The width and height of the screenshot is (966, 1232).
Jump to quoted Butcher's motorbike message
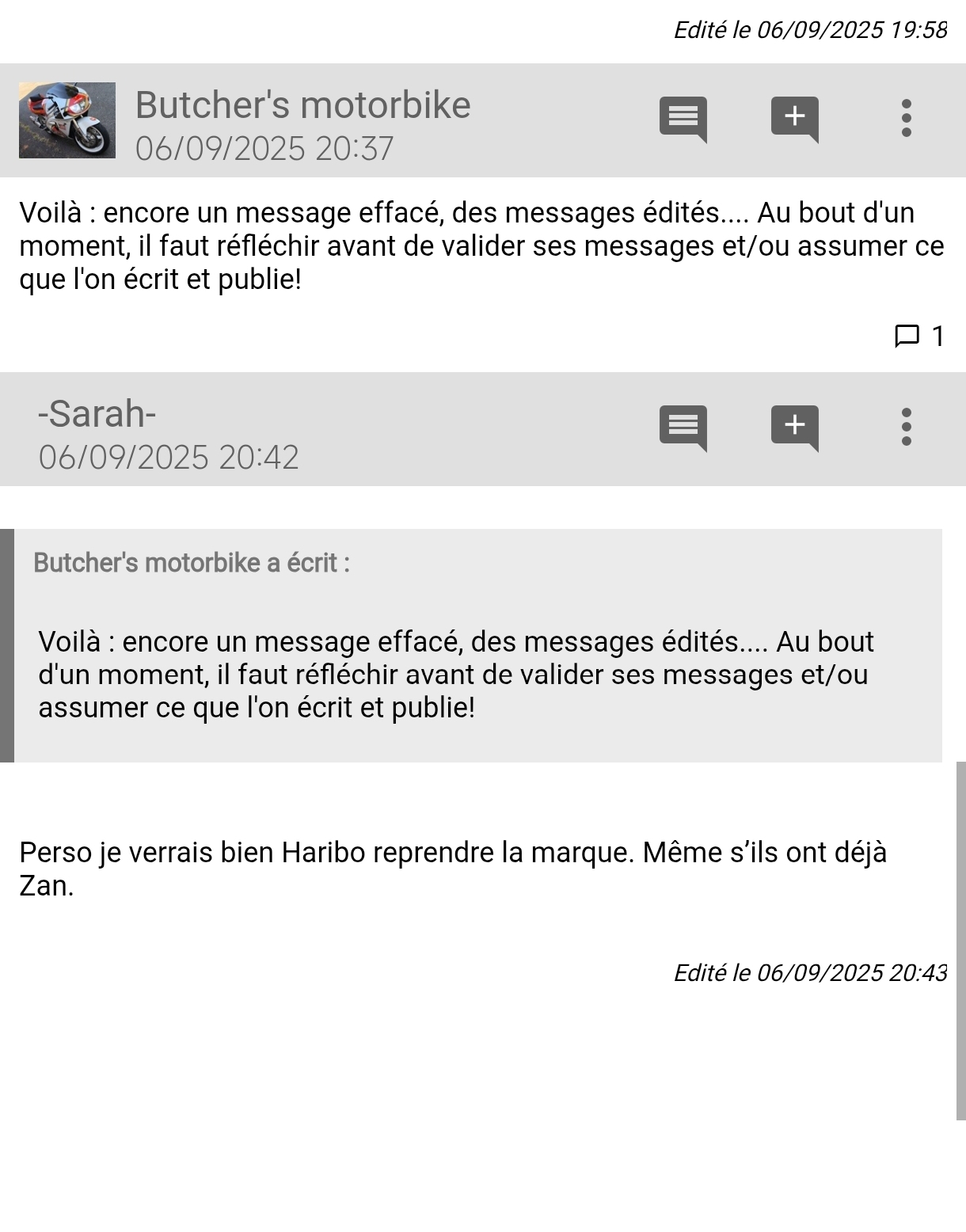coord(192,563)
